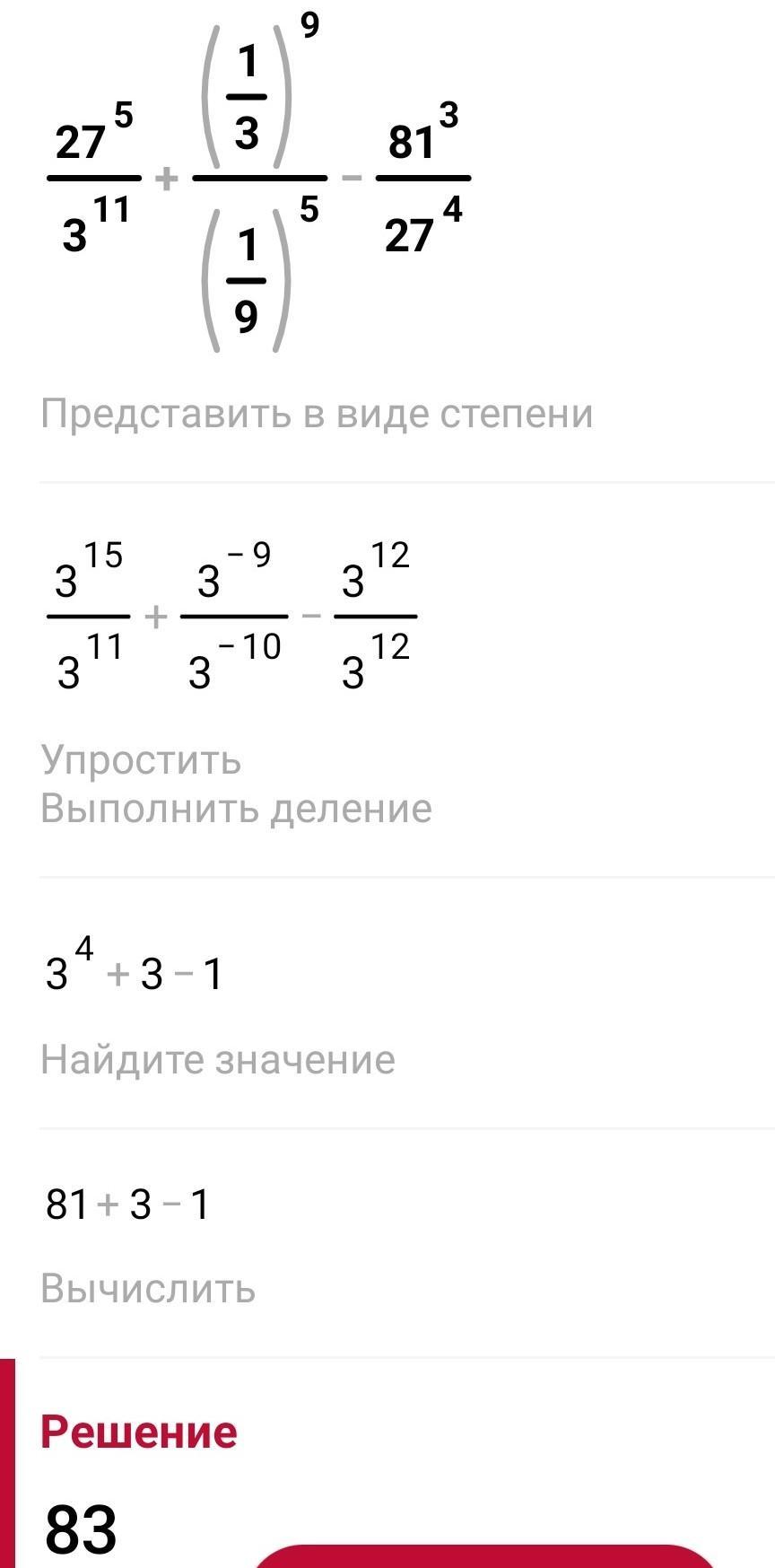Open the 'Решение' result card
The image size is (775, 1568).
click(139, 1432)
